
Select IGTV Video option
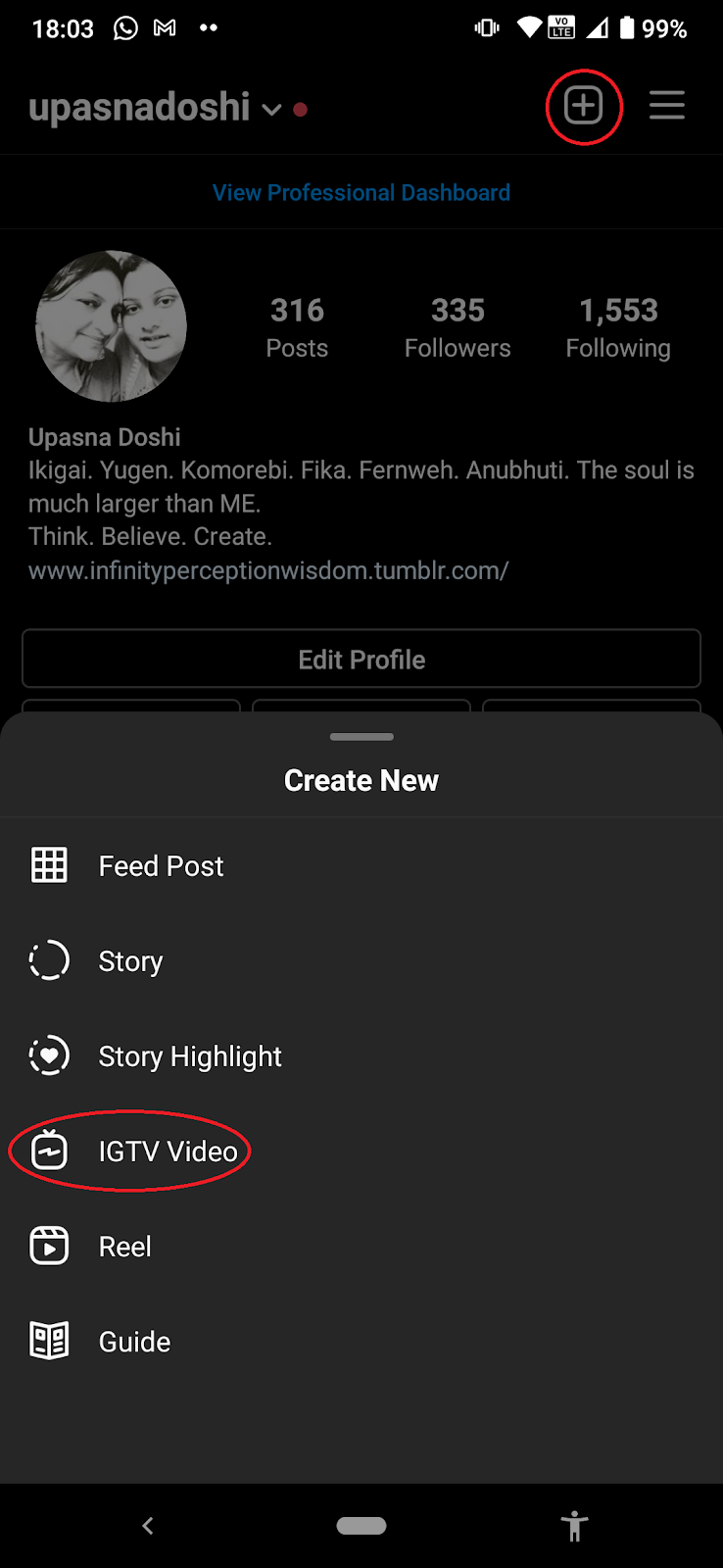pyautogui.click(x=361, y=1151)
